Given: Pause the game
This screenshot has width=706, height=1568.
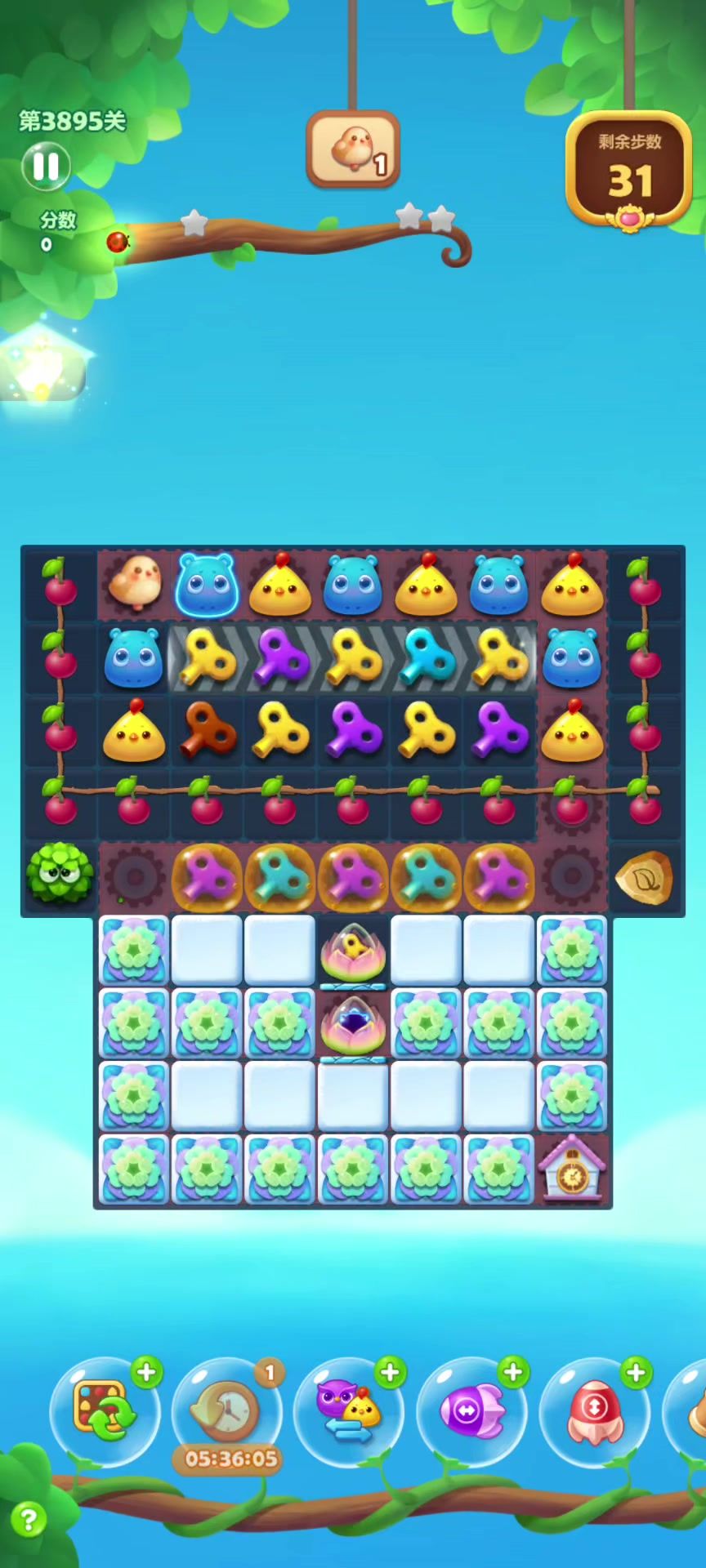Looking at the screenshot, I should click(x=46, y=167).
